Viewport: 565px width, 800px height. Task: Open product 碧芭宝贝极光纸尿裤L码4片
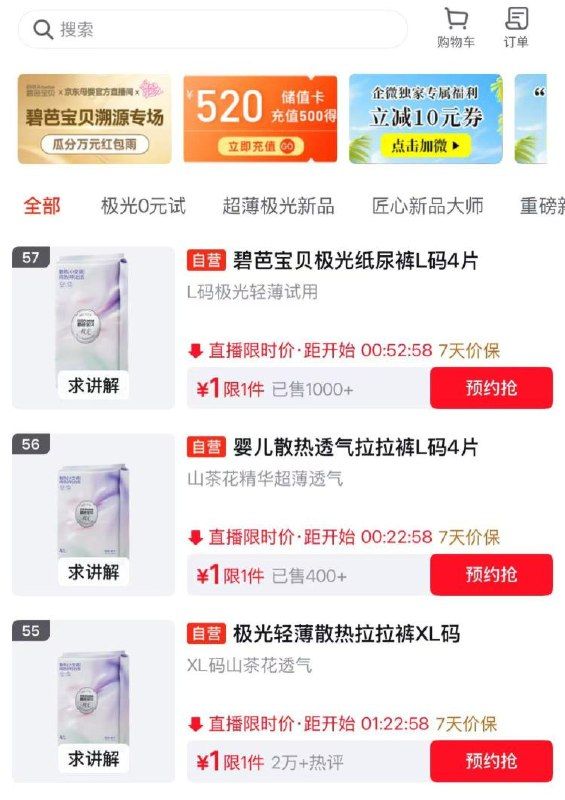tap(356, 261)
